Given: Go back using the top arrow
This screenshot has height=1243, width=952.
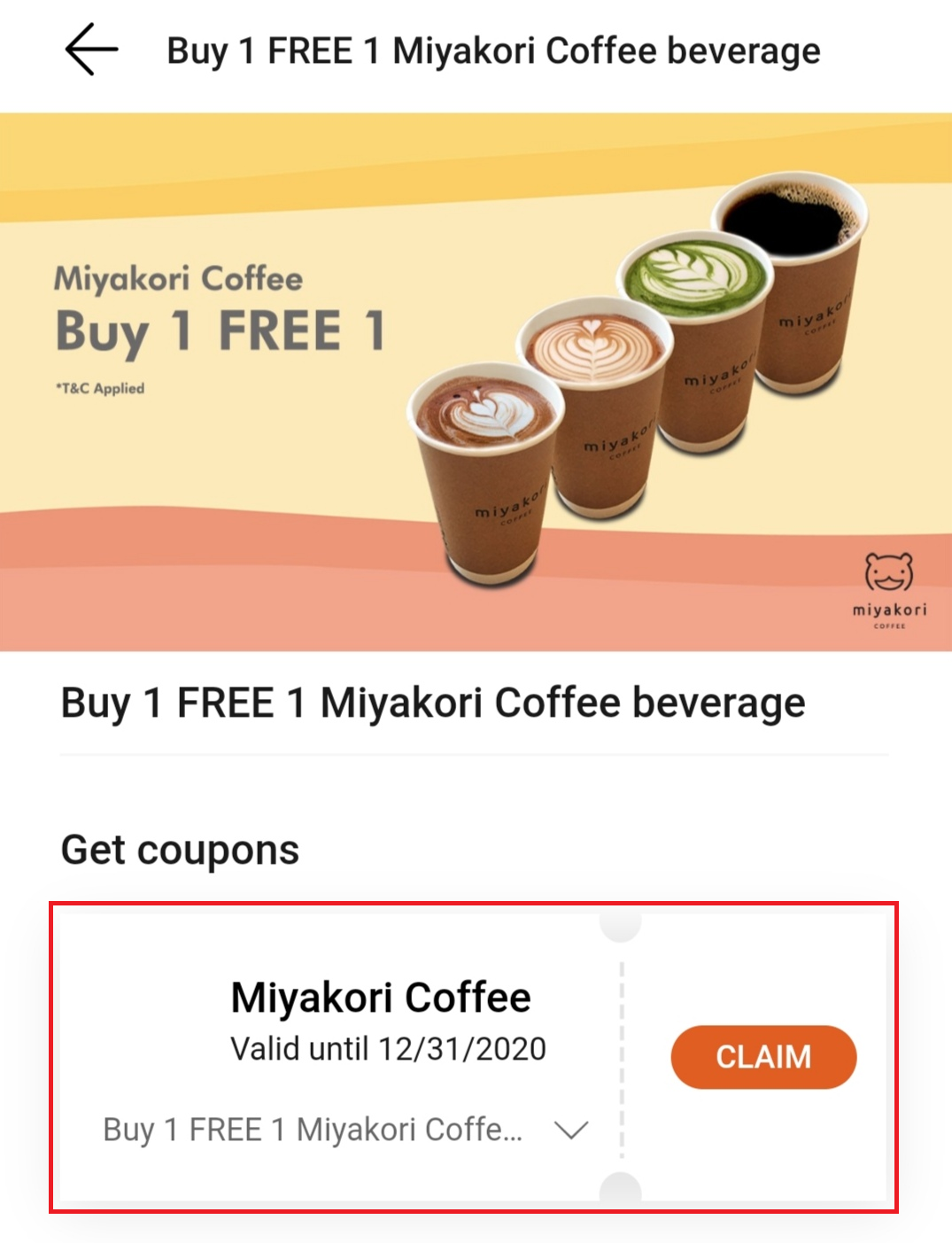Looking at the screenshot, I should point(91,50).
